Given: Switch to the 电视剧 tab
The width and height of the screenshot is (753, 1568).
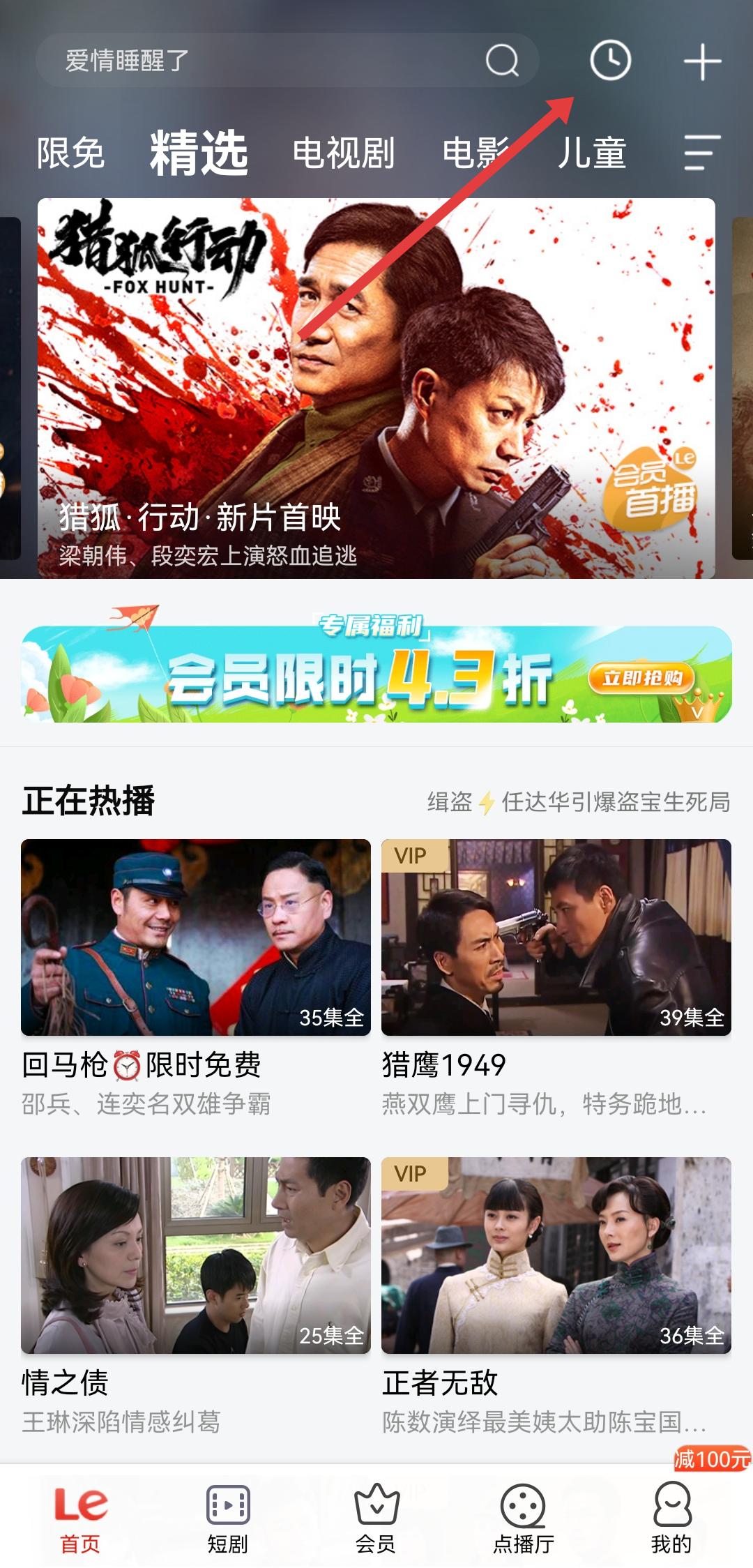Looking at the screenshot, I should coord(343,153).
